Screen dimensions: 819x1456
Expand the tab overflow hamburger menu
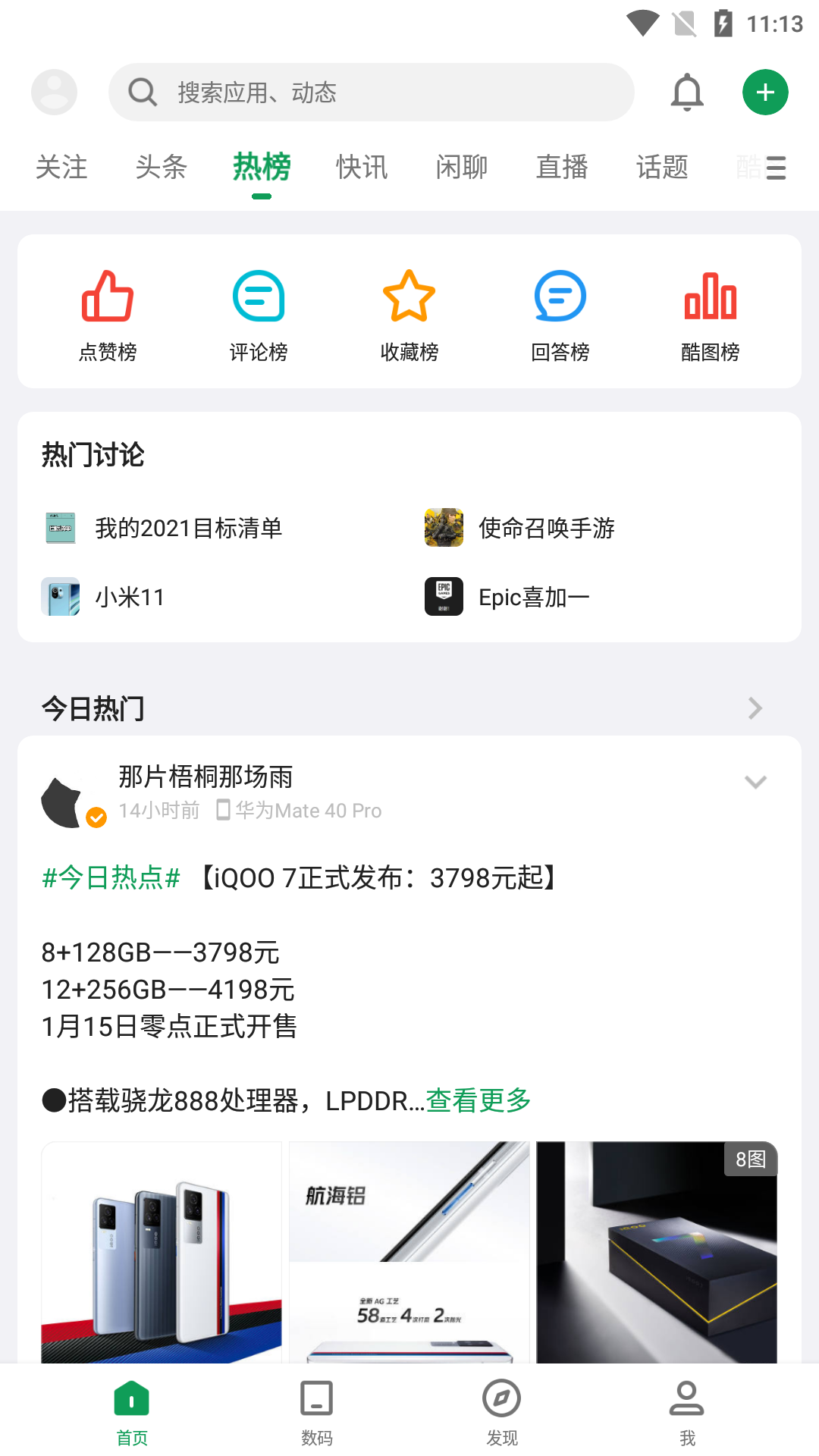point(775,168)
